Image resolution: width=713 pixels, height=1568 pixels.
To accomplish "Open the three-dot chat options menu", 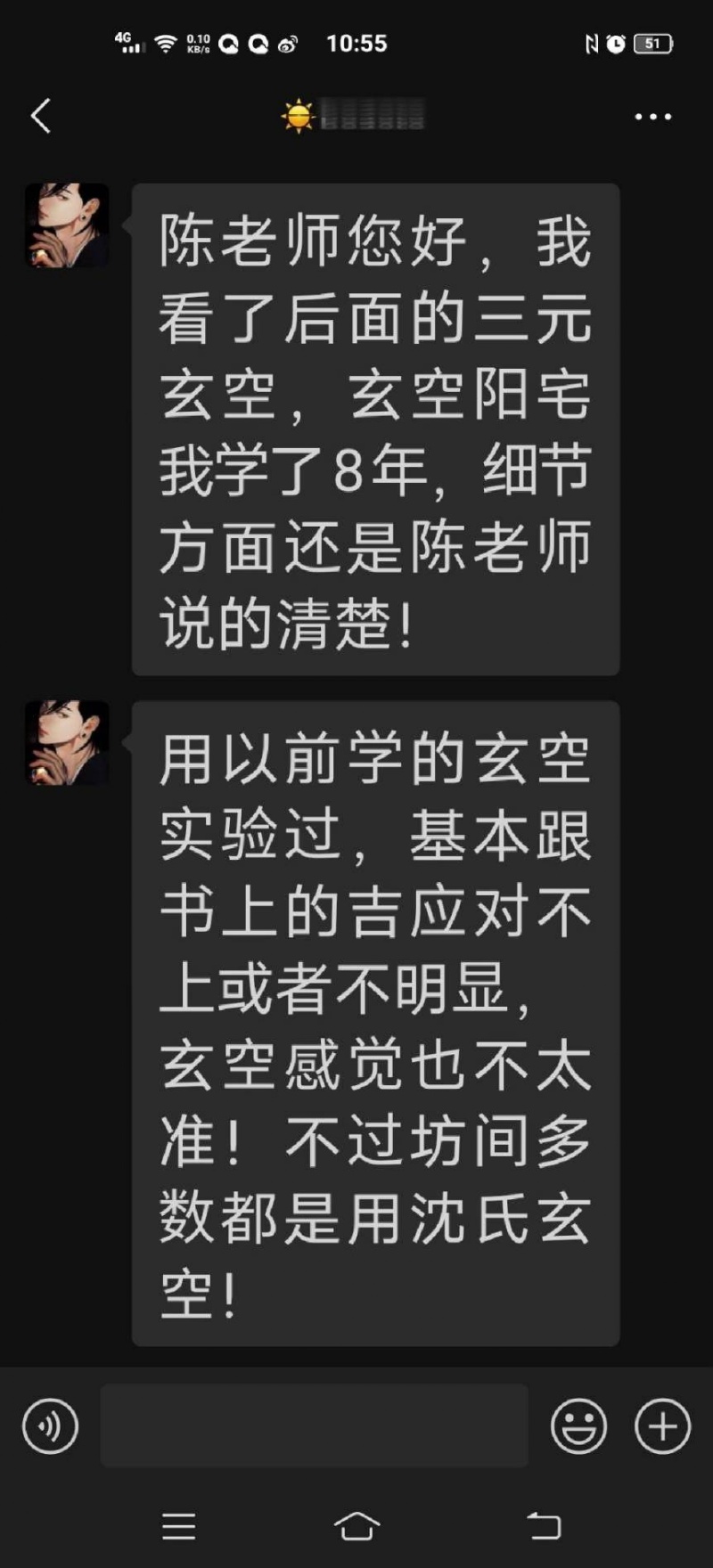I will click(653, 117).
